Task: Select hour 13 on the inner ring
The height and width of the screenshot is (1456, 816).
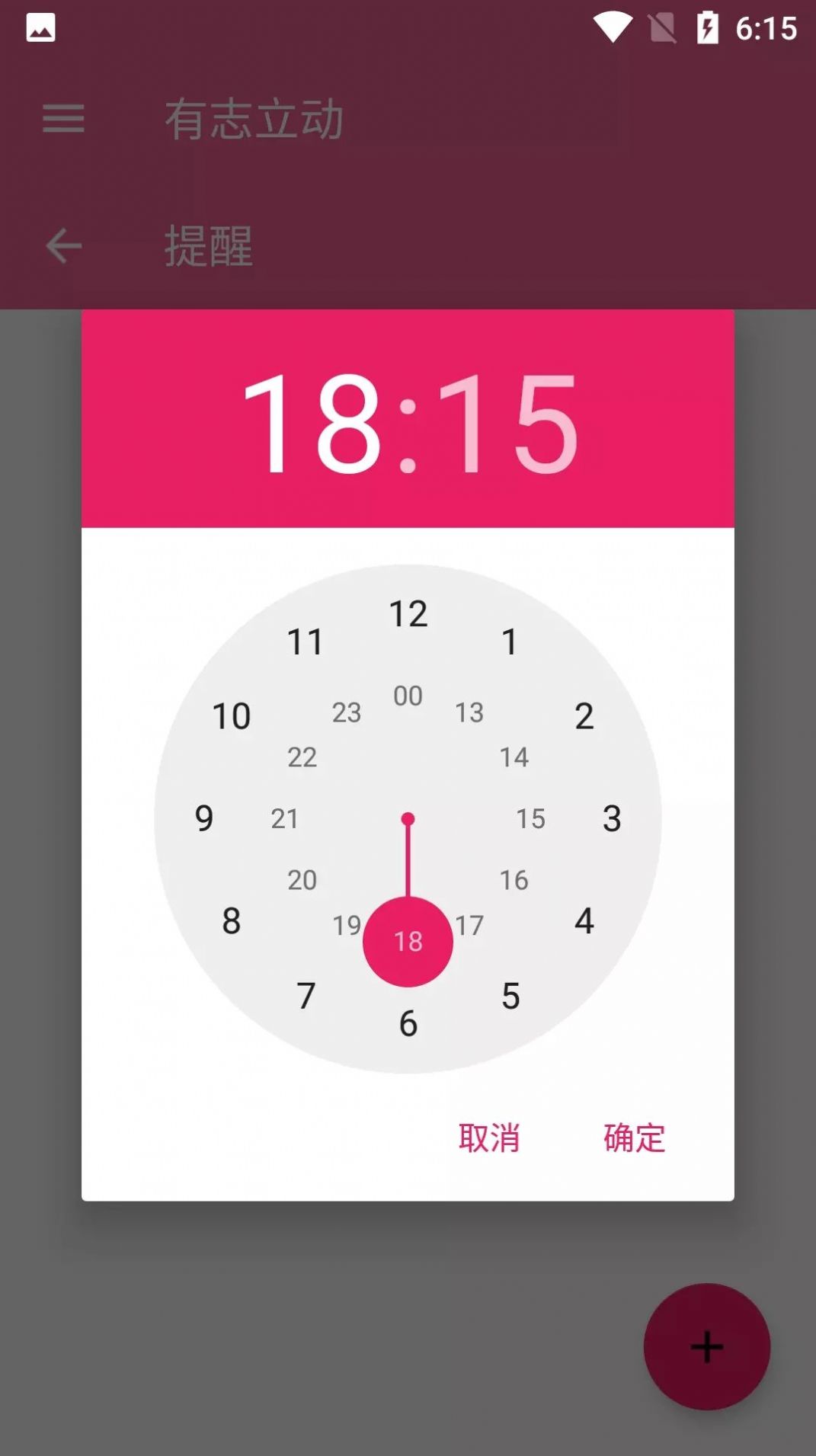Action: click(x=469, y=712)
